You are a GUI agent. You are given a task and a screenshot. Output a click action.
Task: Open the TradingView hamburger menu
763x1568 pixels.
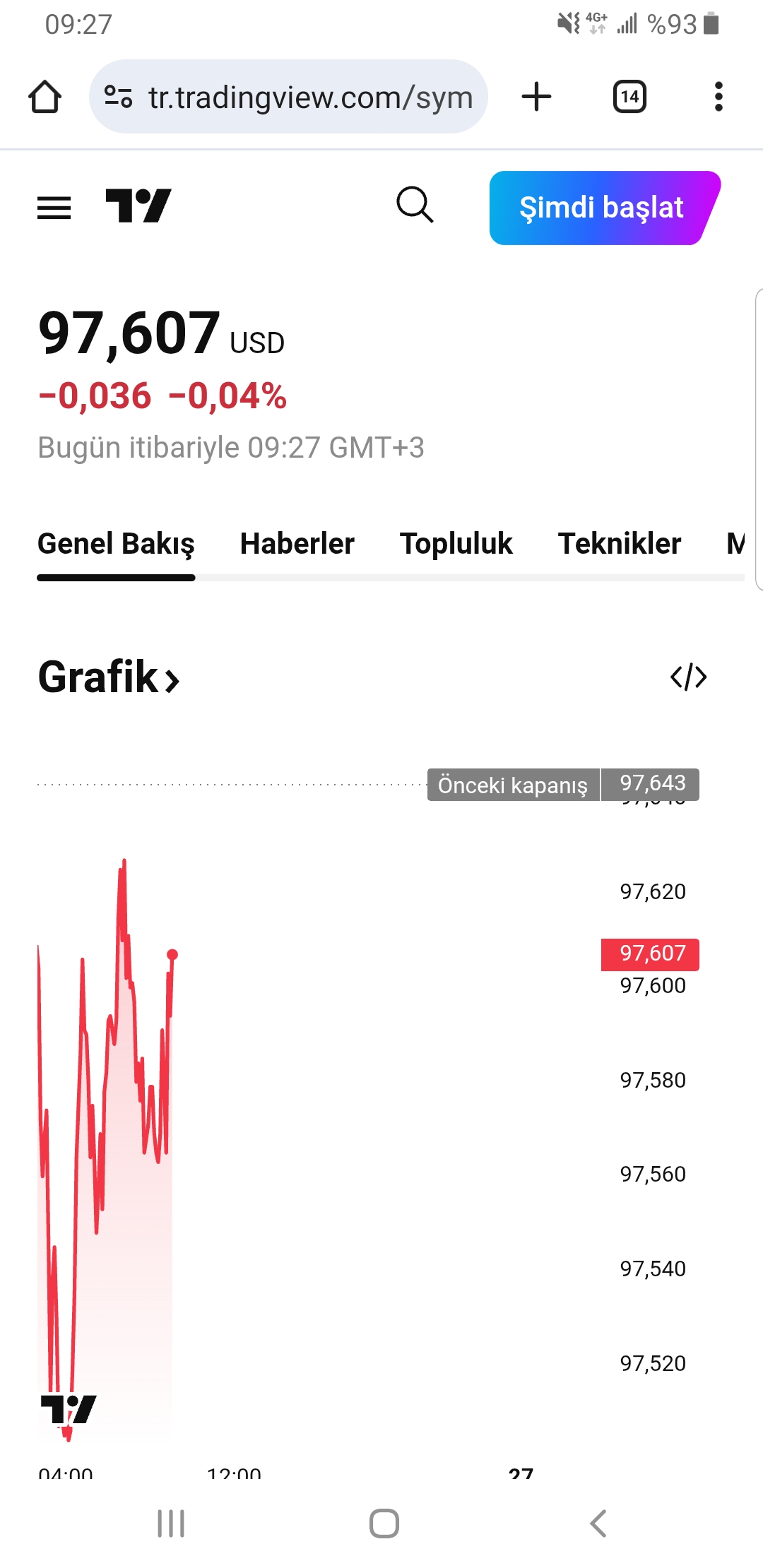[x=54, y=208]
